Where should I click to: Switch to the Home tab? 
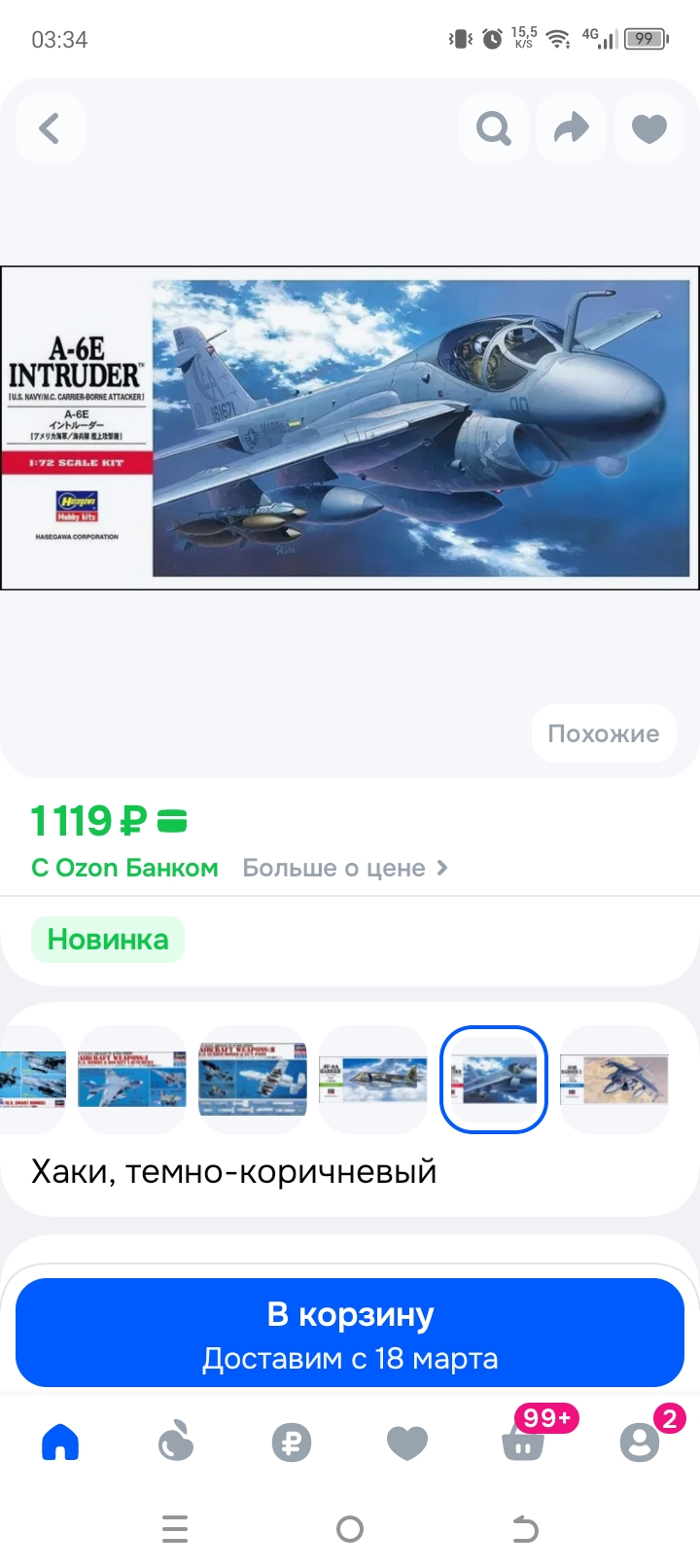60,1442
